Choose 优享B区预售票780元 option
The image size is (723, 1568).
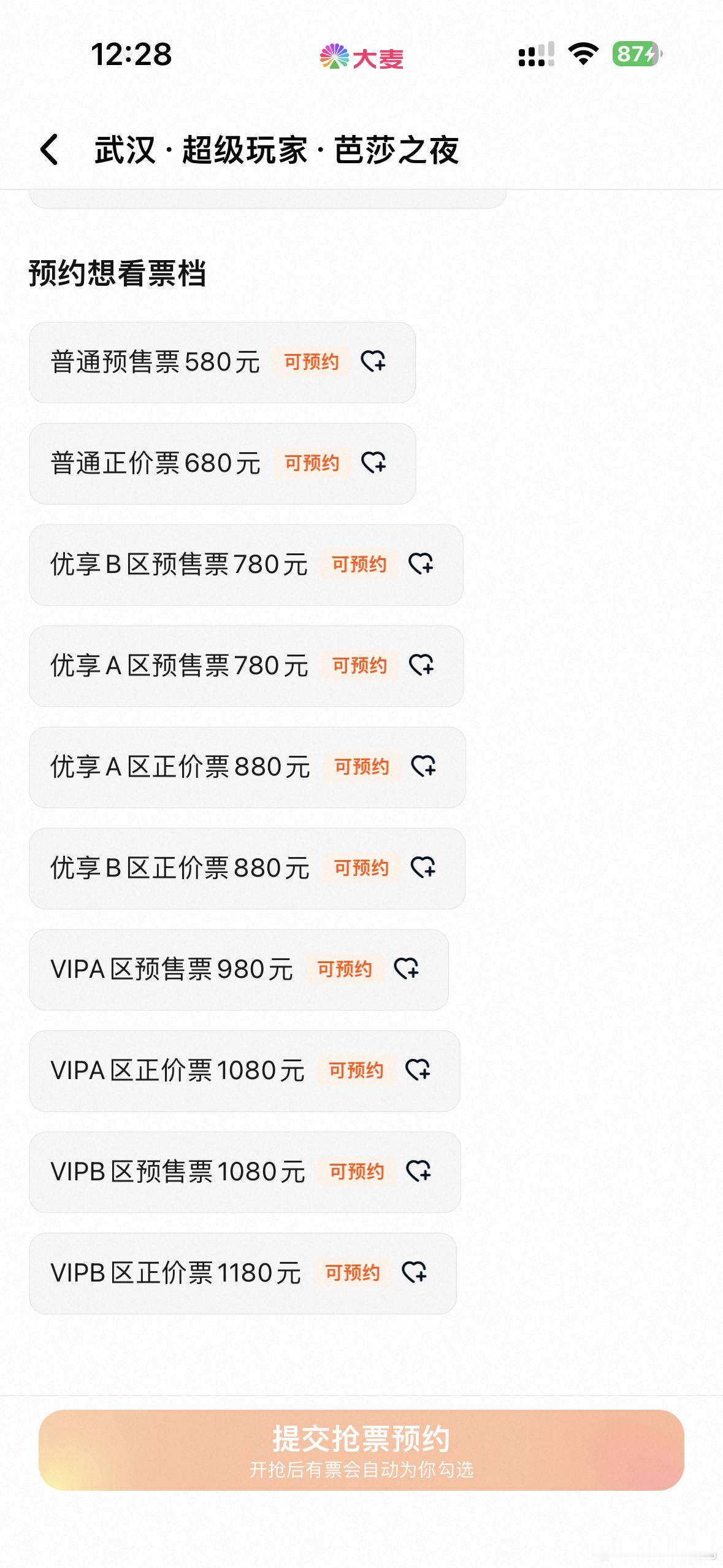[x=246, y=565]
